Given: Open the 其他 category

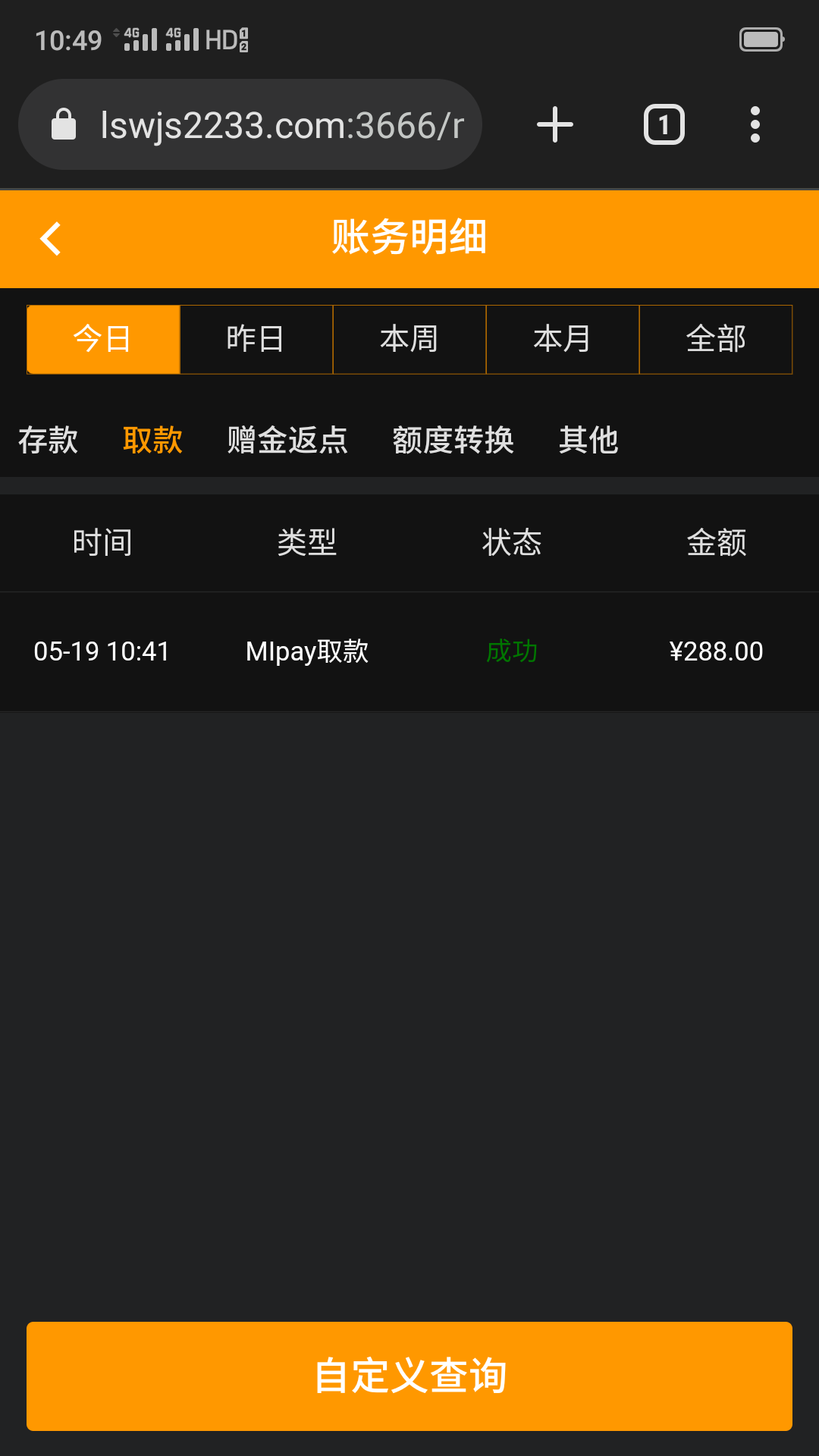Looking at the screenshot, I should 588,440.
